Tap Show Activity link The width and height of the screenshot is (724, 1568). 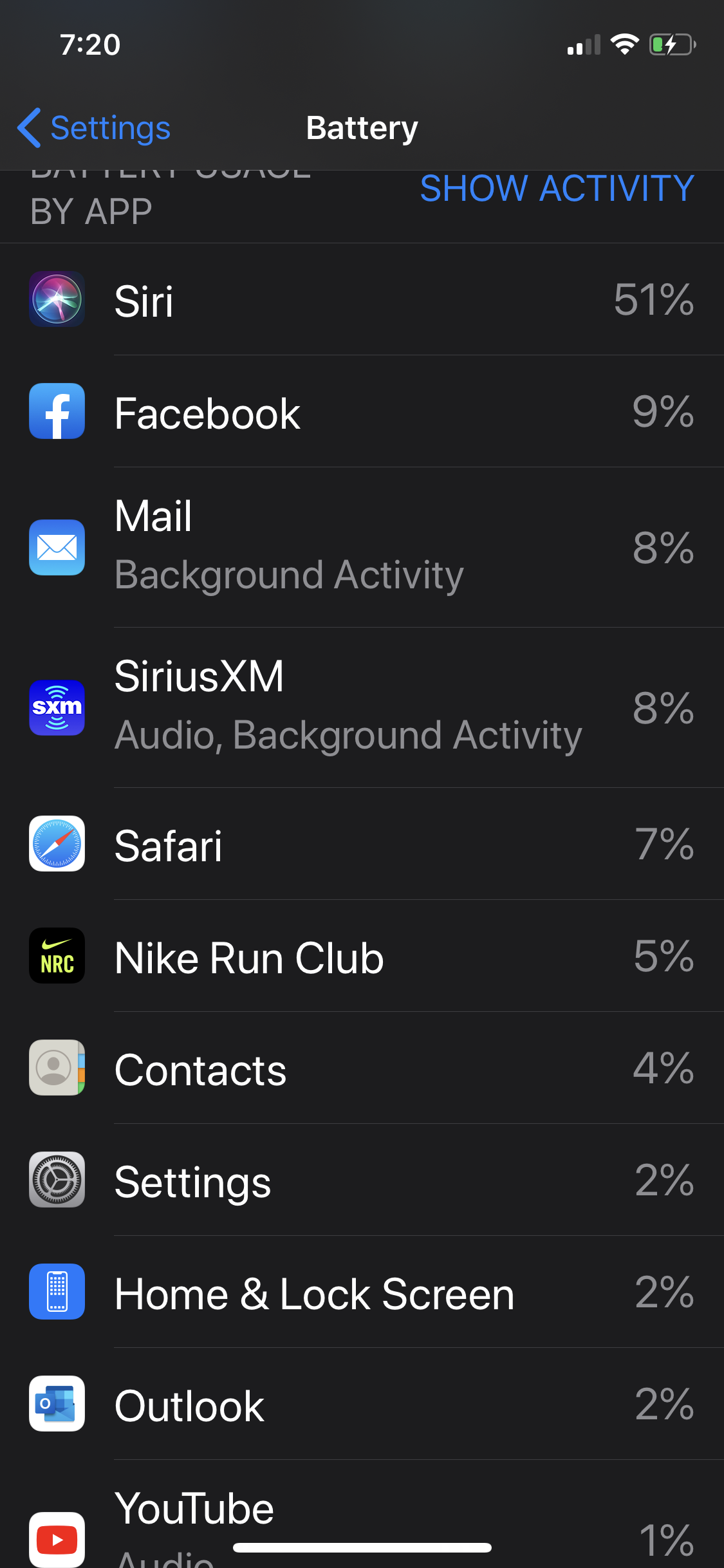(x=557, y=189)
